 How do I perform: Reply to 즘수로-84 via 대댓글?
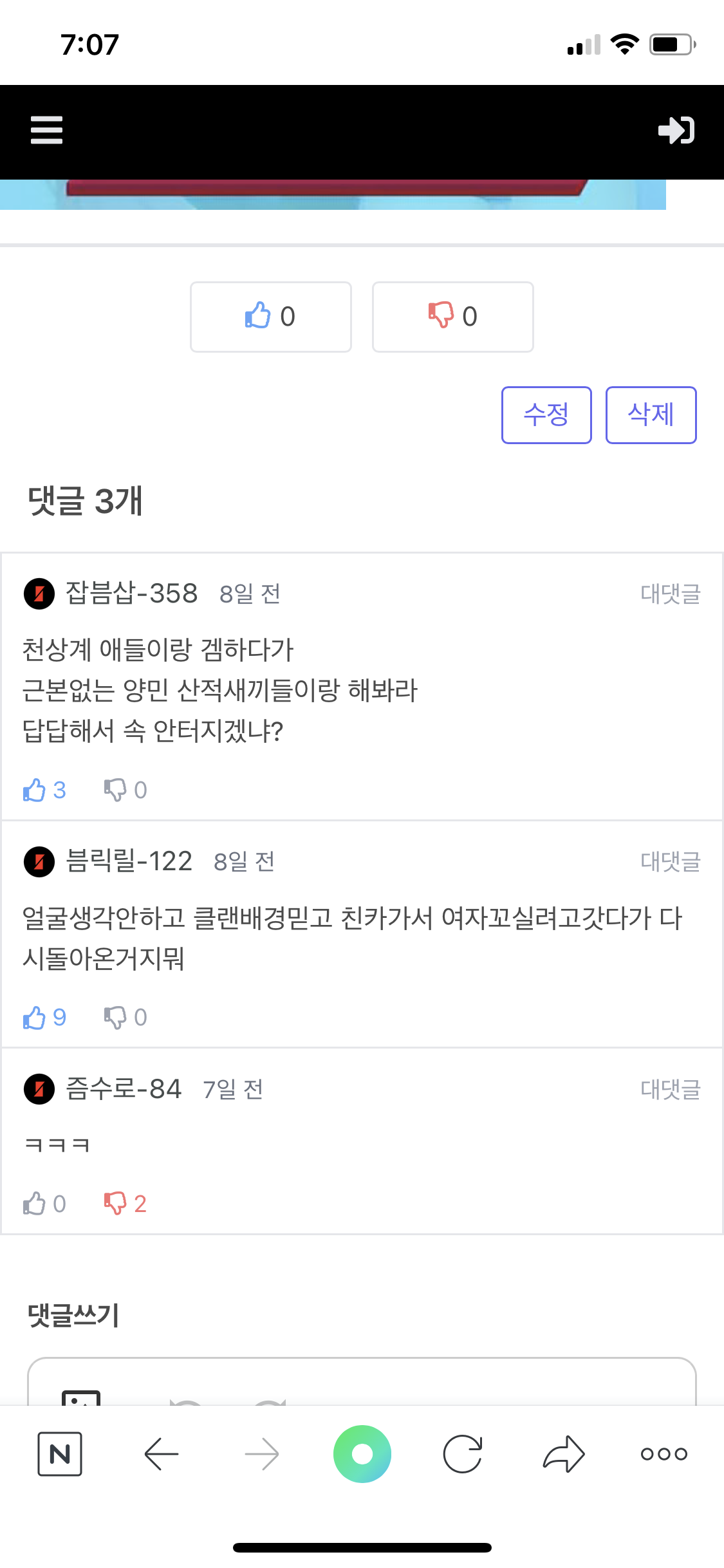click(670, 1089)
